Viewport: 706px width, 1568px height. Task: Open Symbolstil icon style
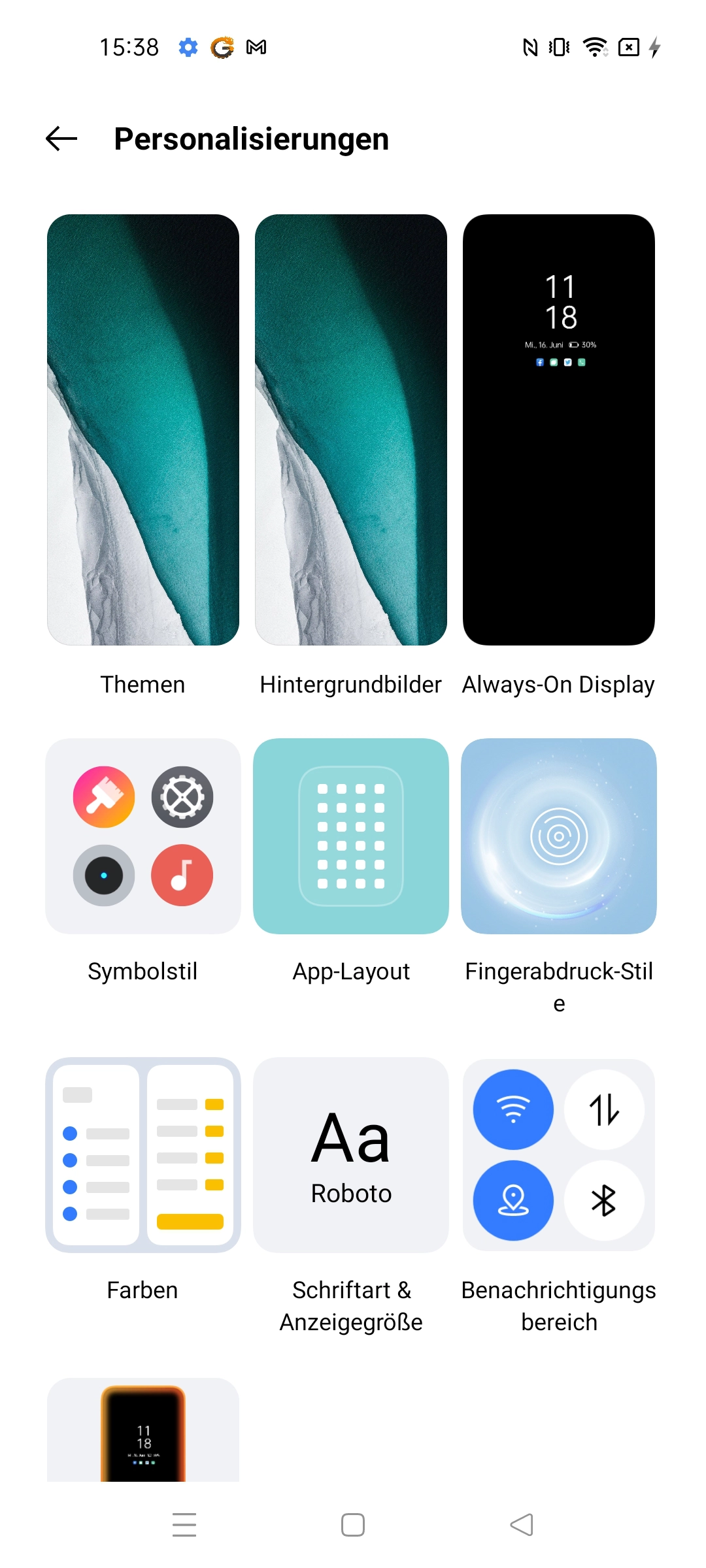tap(143, 836)
